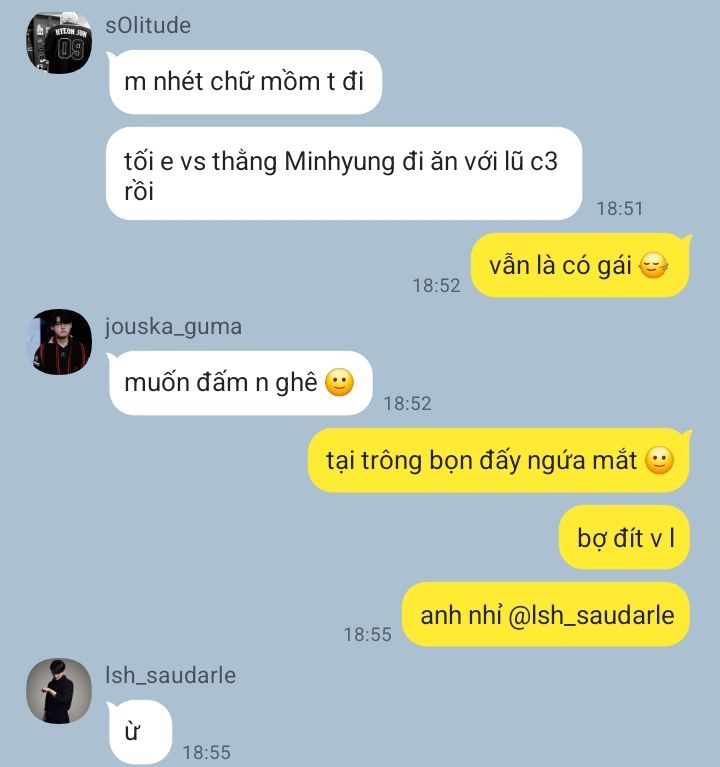The image size is (720, 767).
Task: Open sOlitude's profile picture
Action: 59,42
